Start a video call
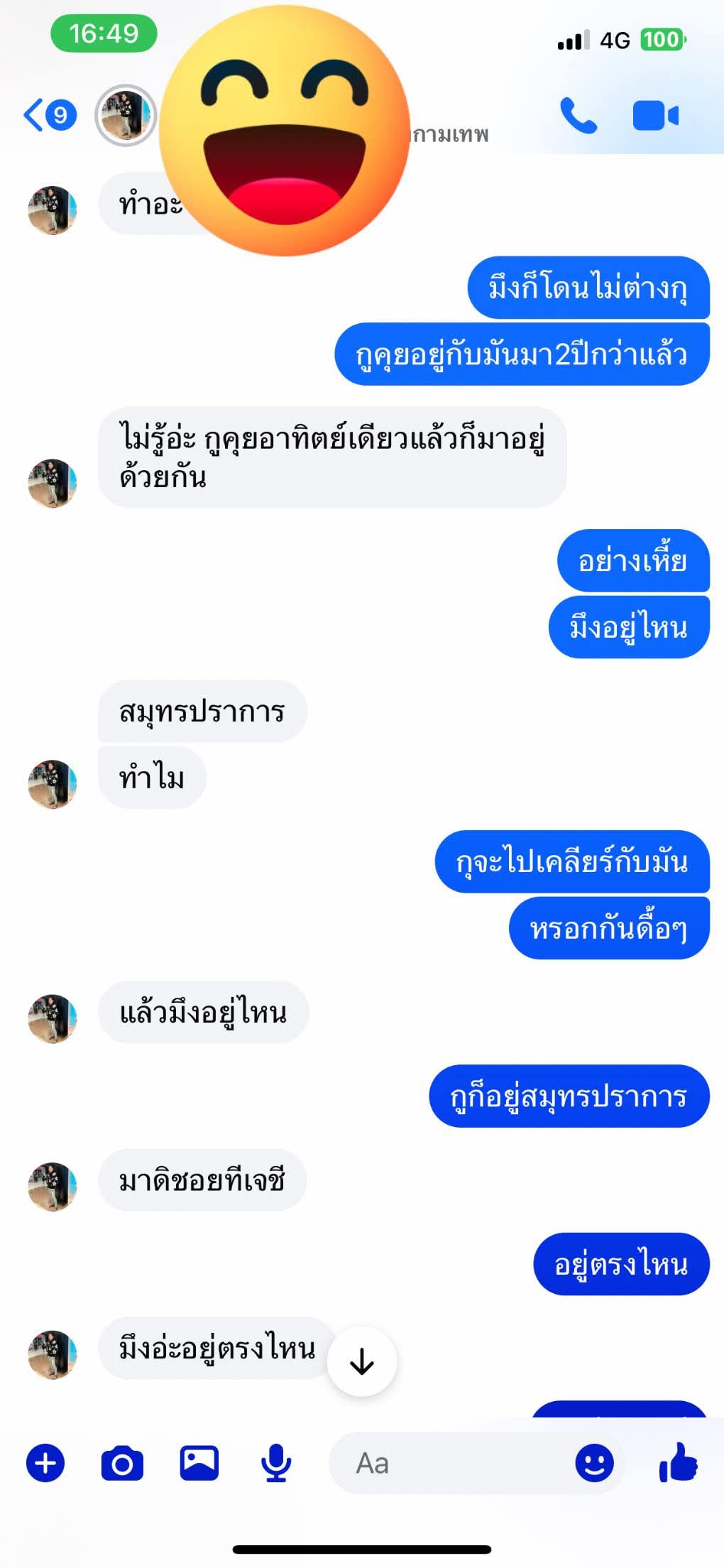This screenshot has height=1568, width=724. [655, 116]
